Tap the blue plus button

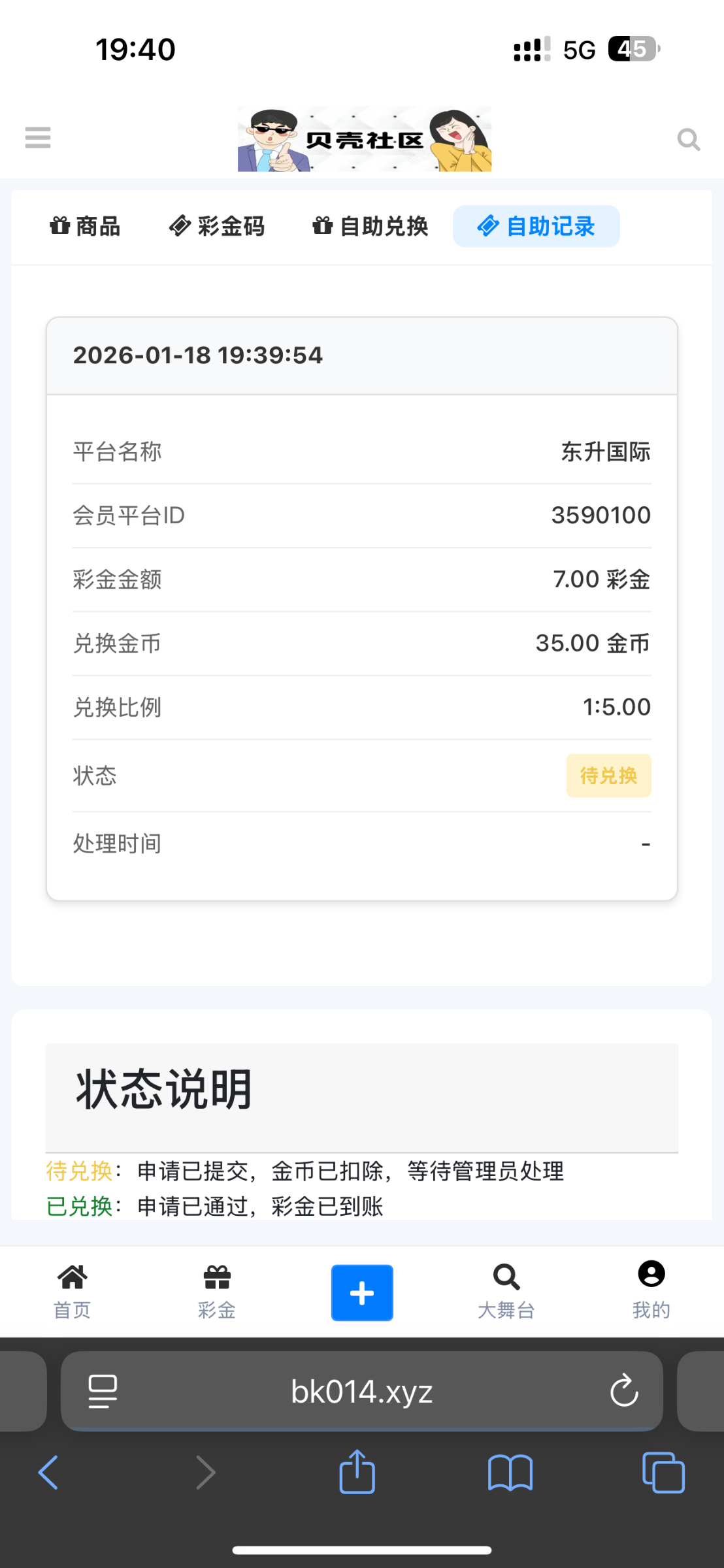[x=362, y=1293]
